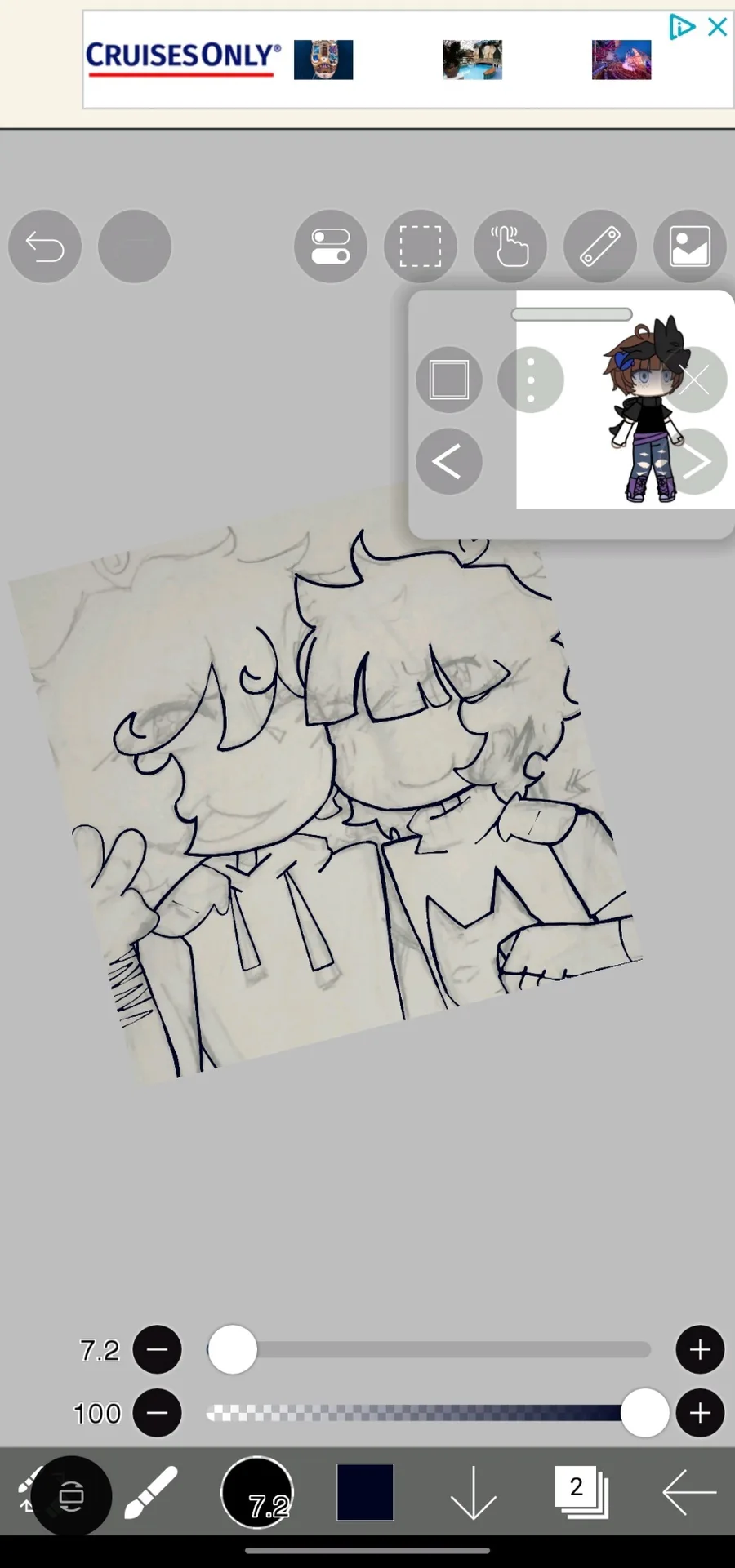735x1568 pixels.
Task: Open the dark navy color swatch
Action: [365, 1493]
